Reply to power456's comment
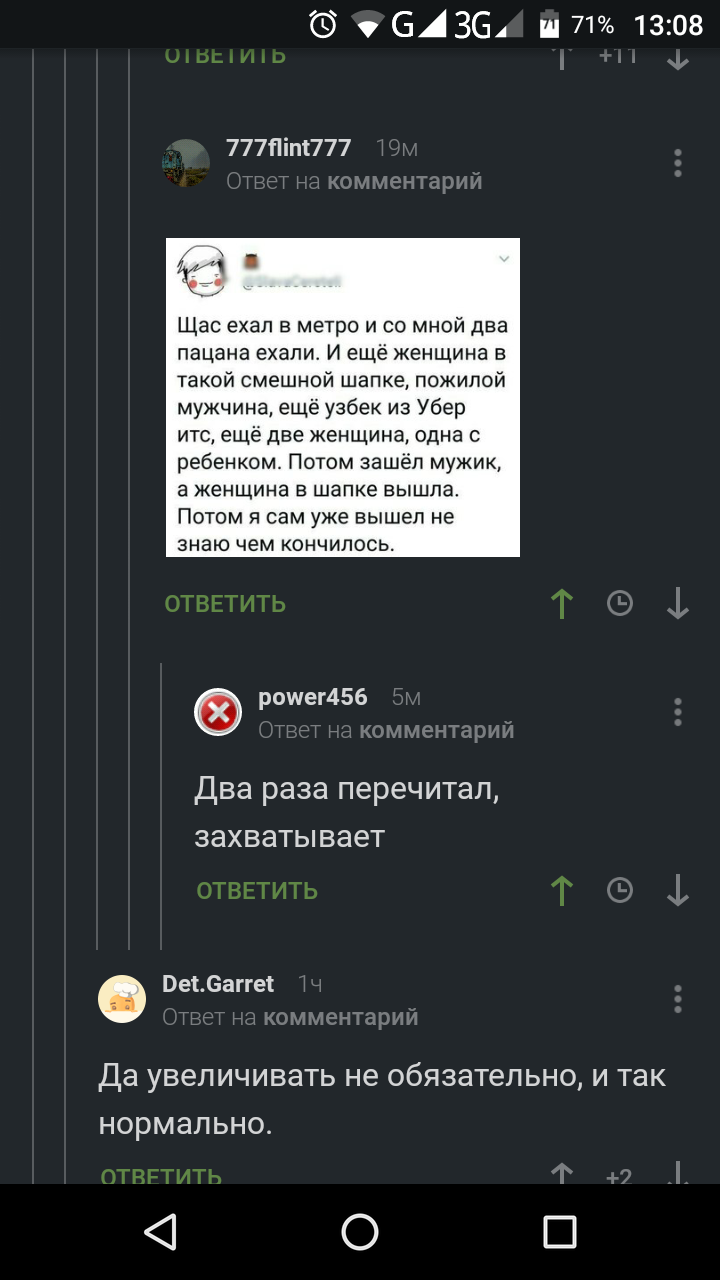The height and width of the screenshot is (1280, 720). pyautogui.click(x=257, y=891)
